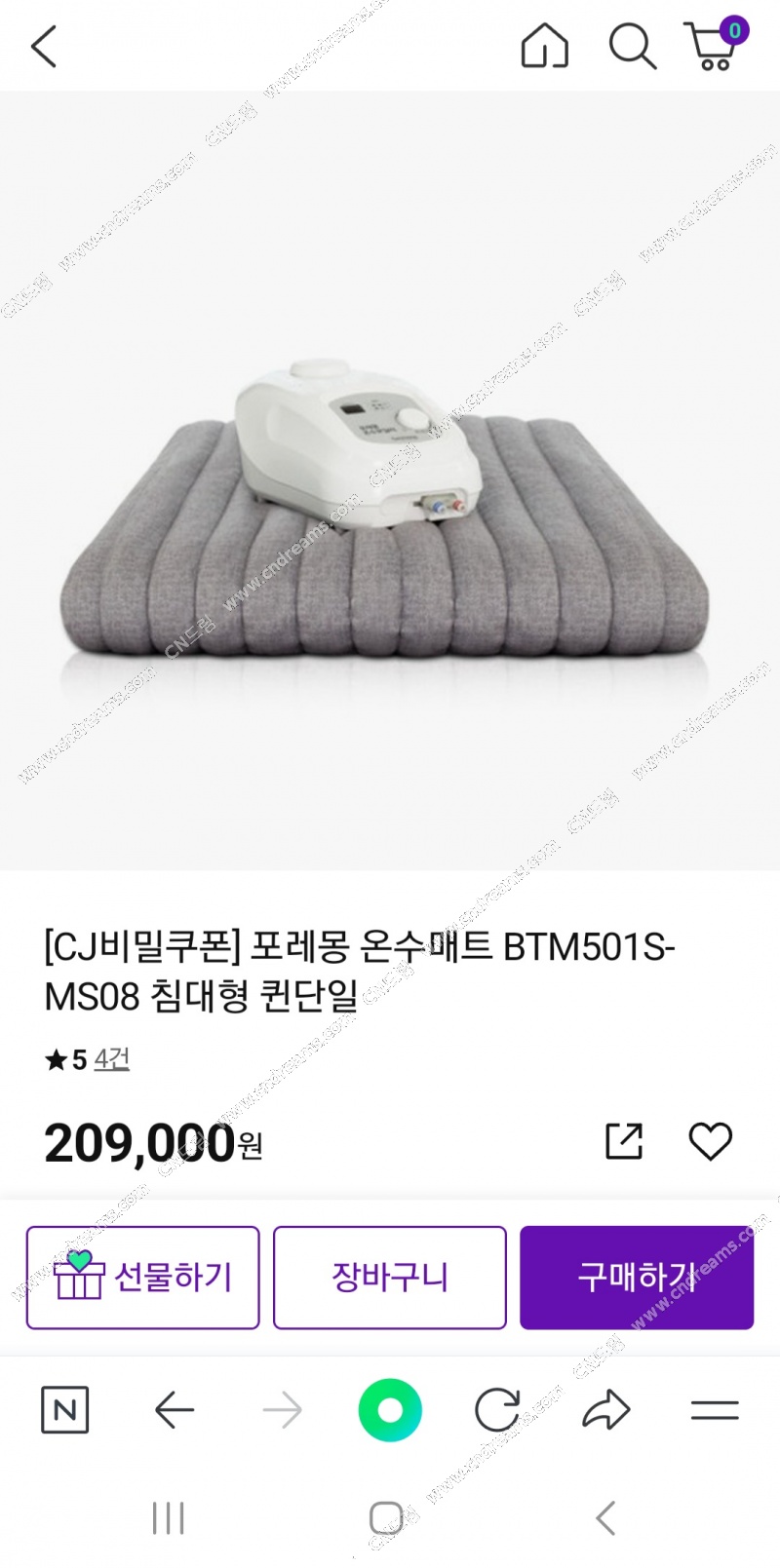Add the item to 장바구니
The image size is (780, 1568).
click(x=390, y=1277)
